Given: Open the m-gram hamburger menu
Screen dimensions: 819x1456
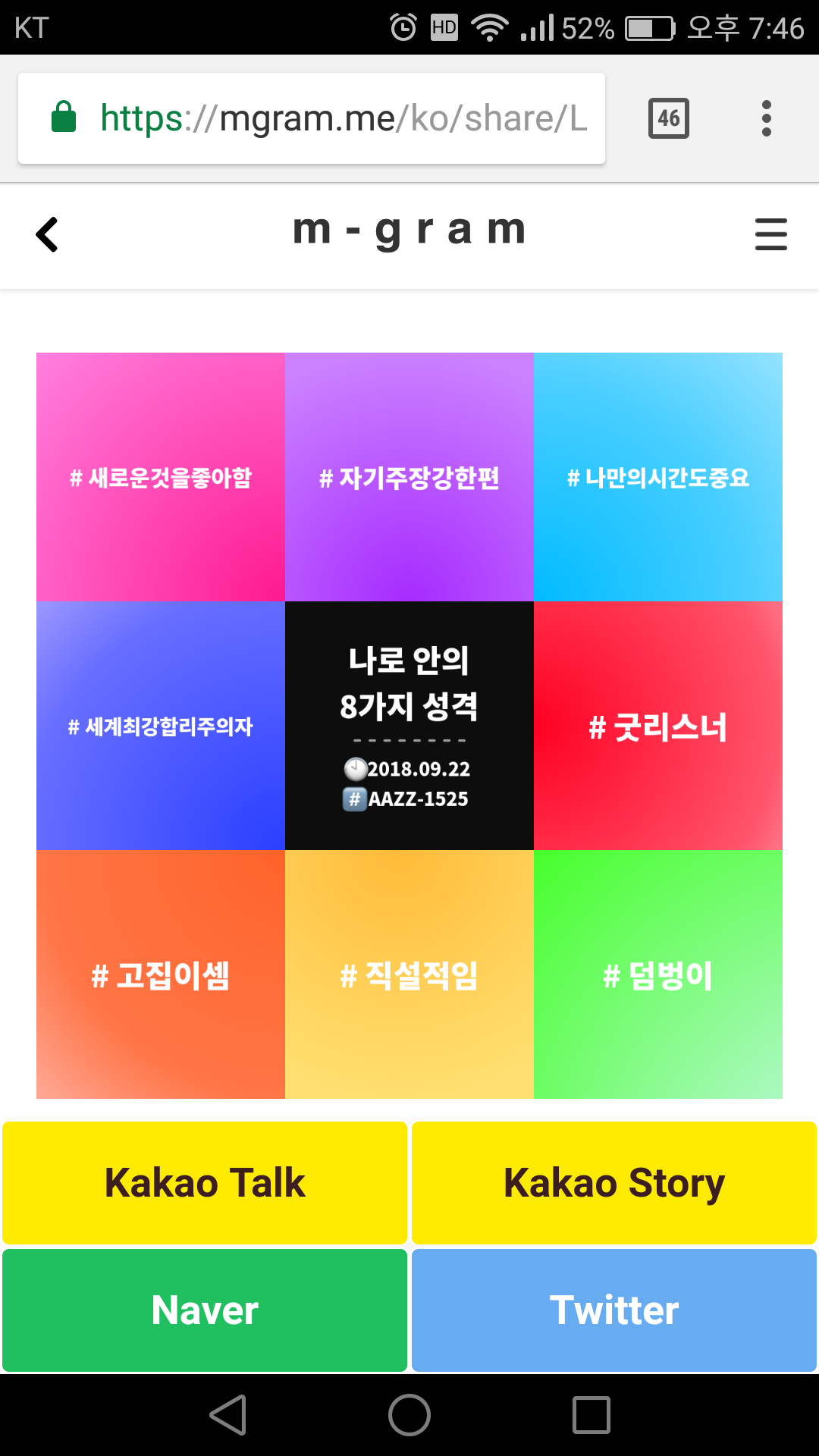Looking at the screenshot, I should pyautogui.click(x=770, y=234).
